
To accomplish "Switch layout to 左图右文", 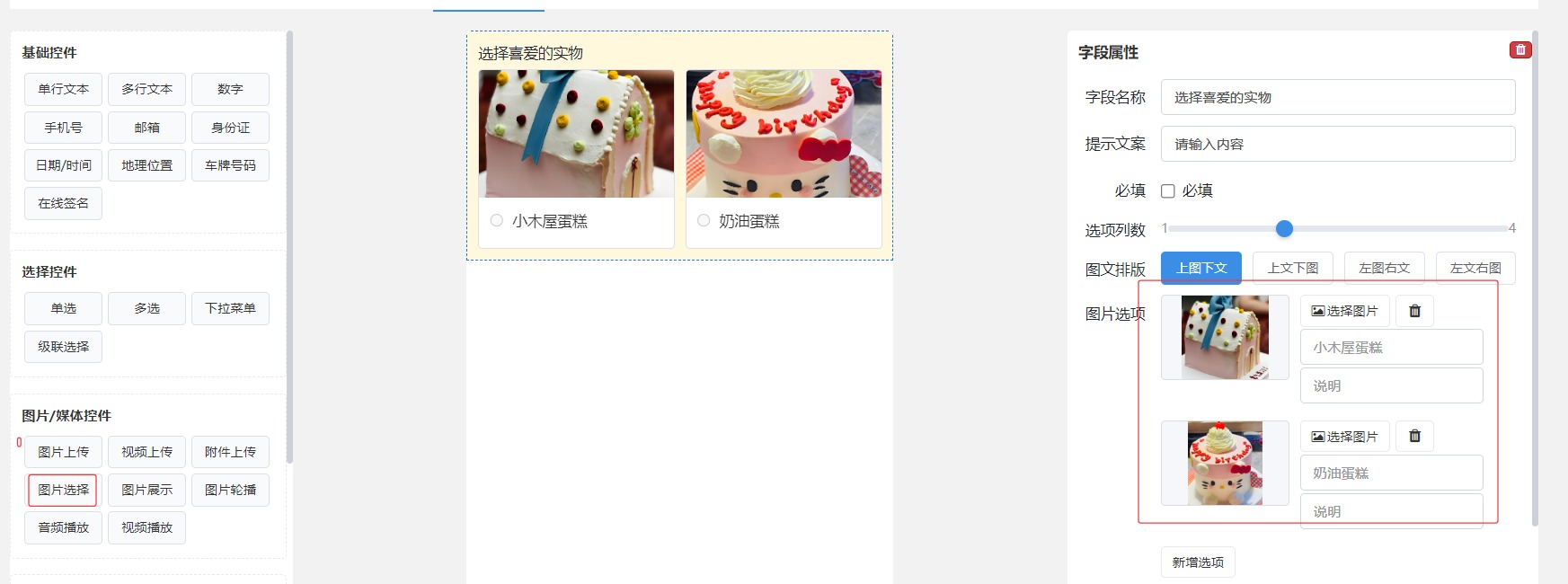I will 1384,268.
